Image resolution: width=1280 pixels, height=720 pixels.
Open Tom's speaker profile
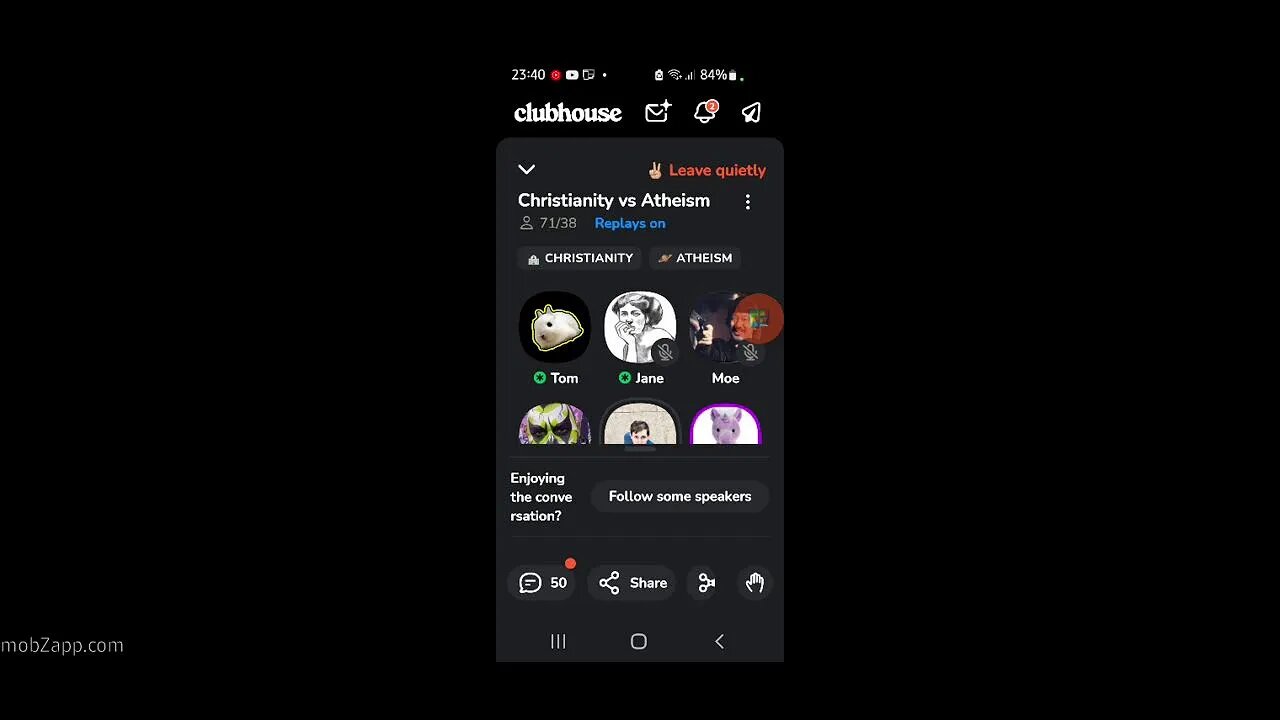[x=555, y=328]
